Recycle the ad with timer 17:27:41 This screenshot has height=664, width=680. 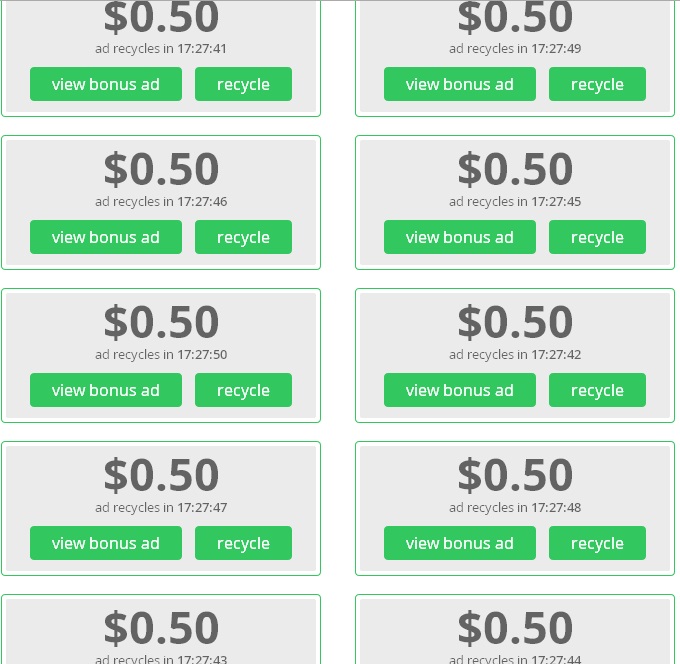243,84
